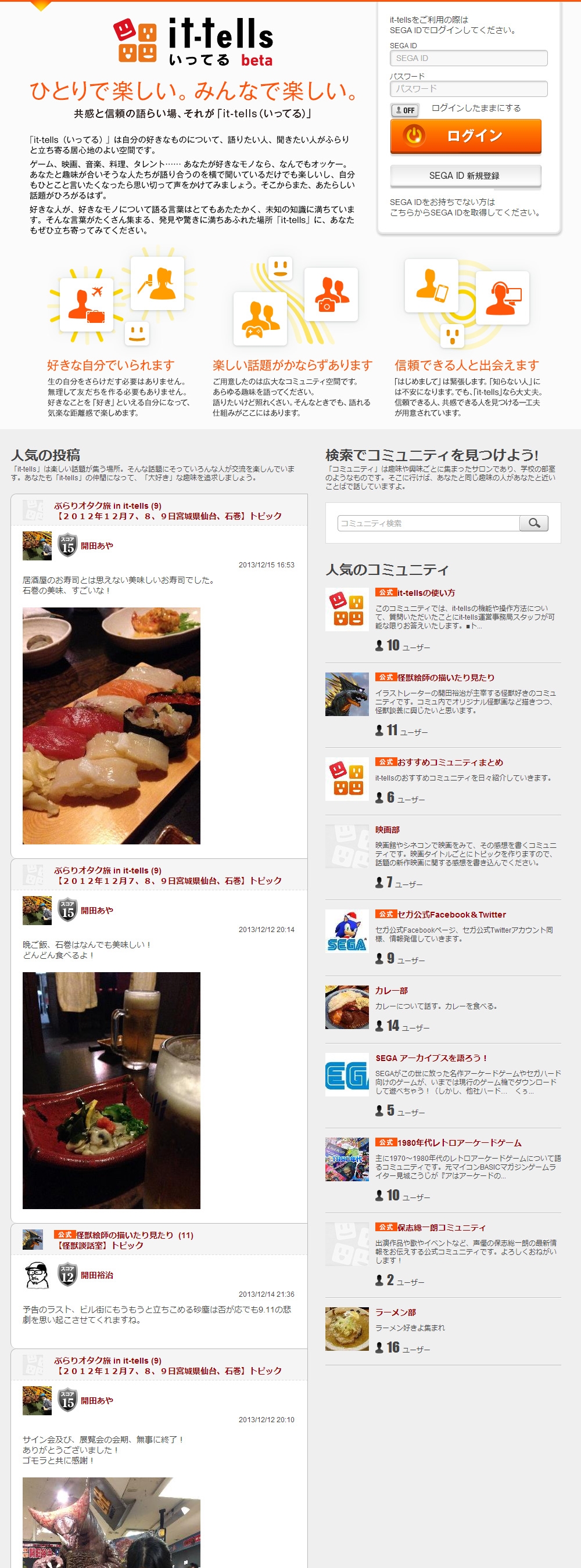This screenshot has width=581, height=1568.
Task: View 開田裕治's profile
Action: [97, 1275]
